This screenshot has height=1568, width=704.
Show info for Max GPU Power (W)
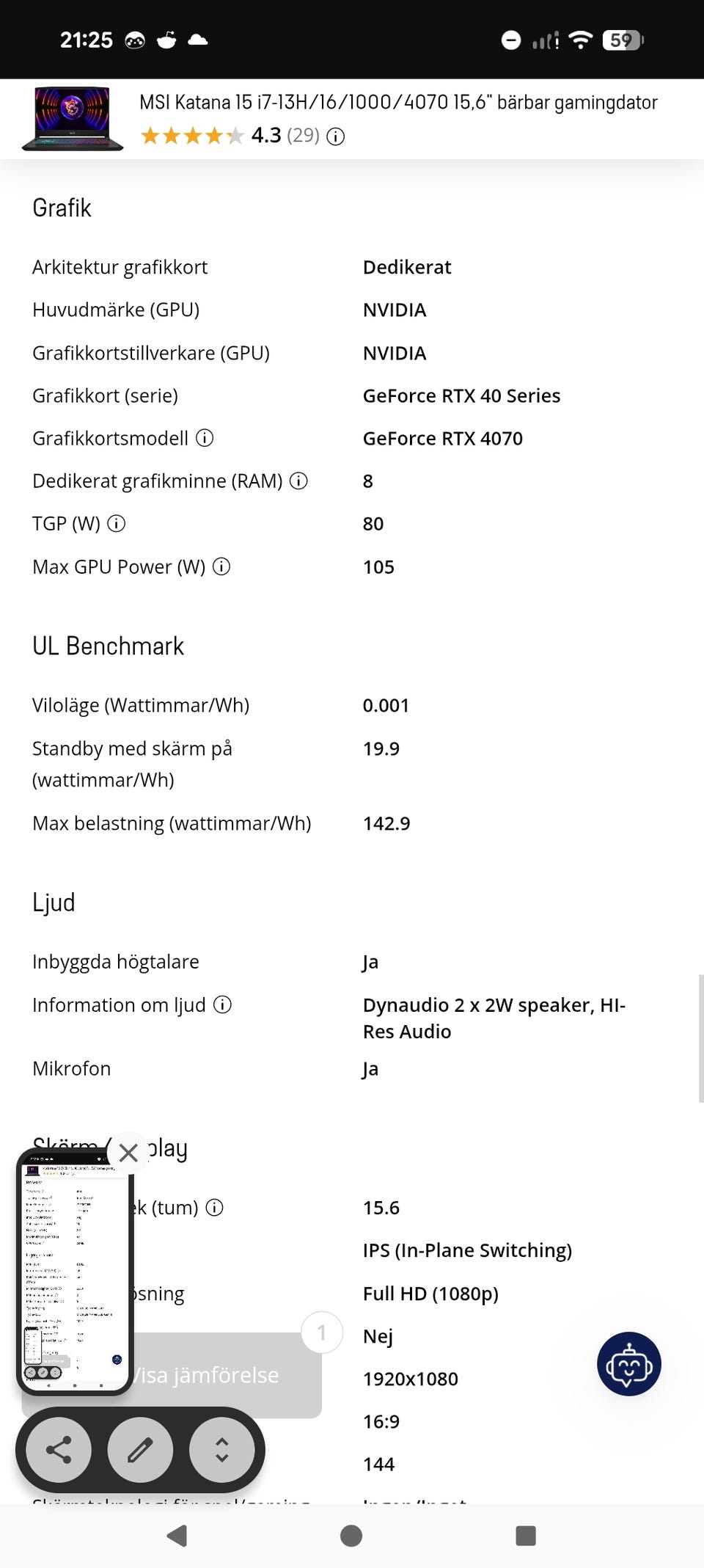click(221, 566)
